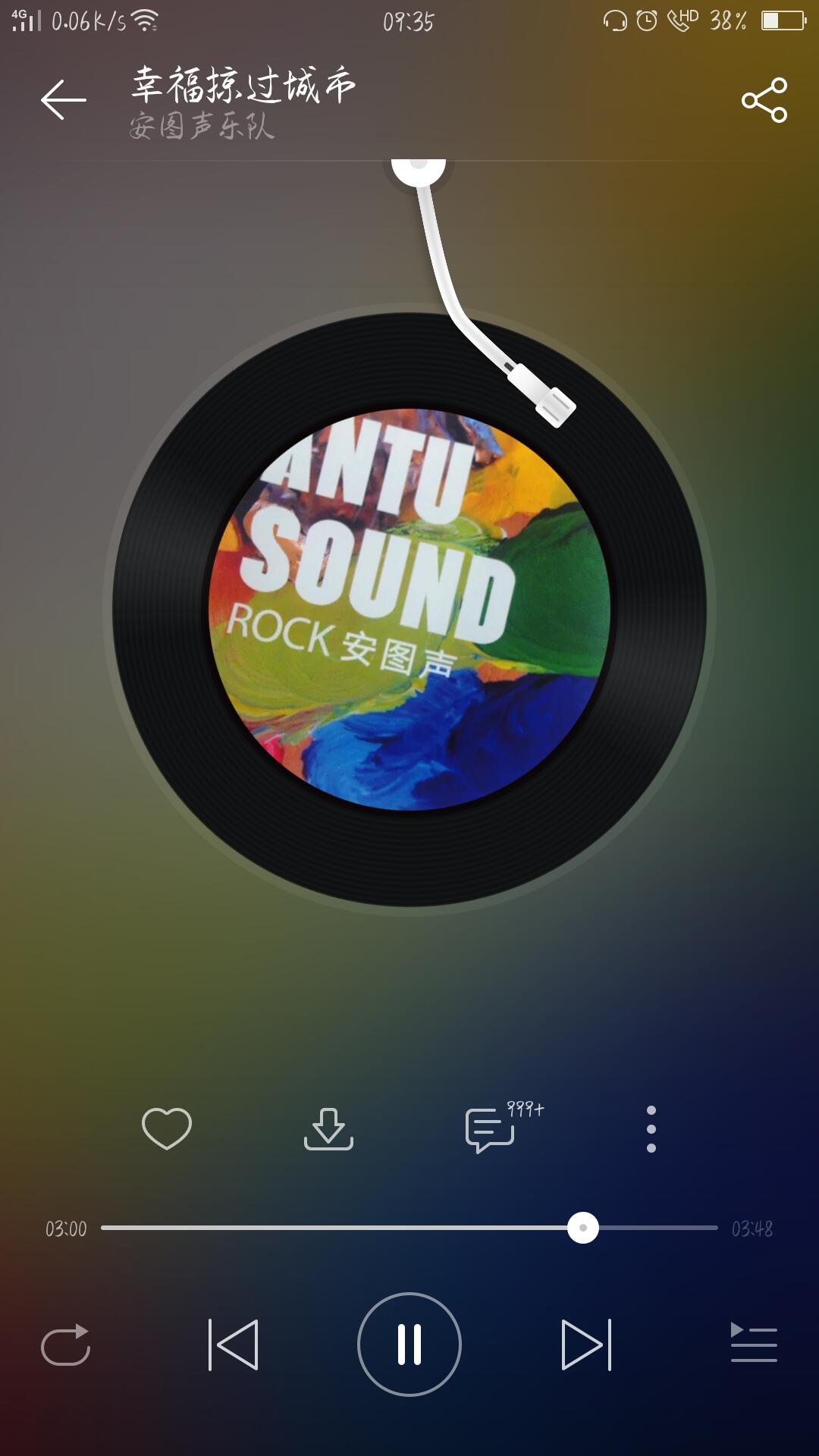The height and width of the screenshot is (1456, 819).
Task: Open the three-dot more options menu
Action: click(651, 1128)
